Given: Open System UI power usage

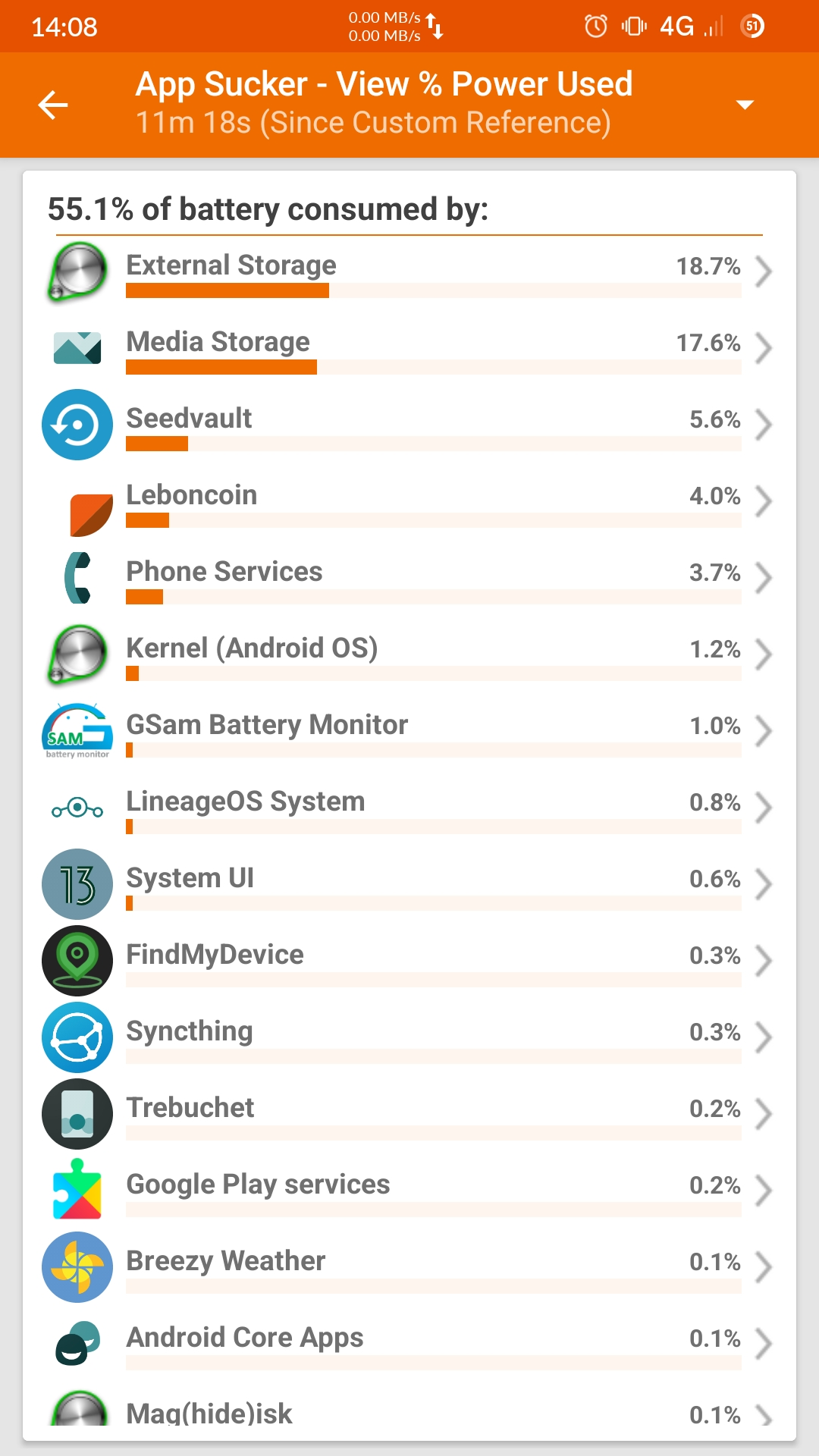Looking at the screenshot, I should point(409,884).
